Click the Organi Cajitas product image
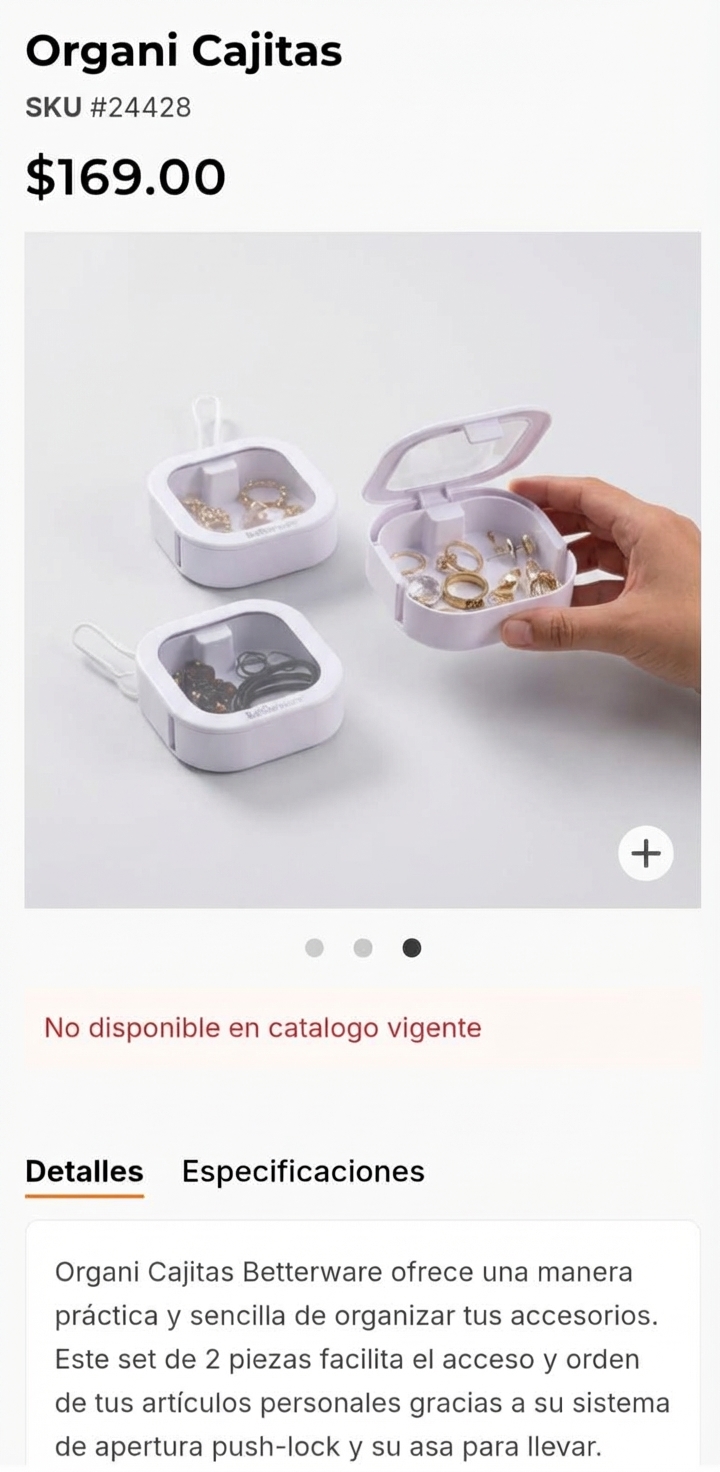 360,570
